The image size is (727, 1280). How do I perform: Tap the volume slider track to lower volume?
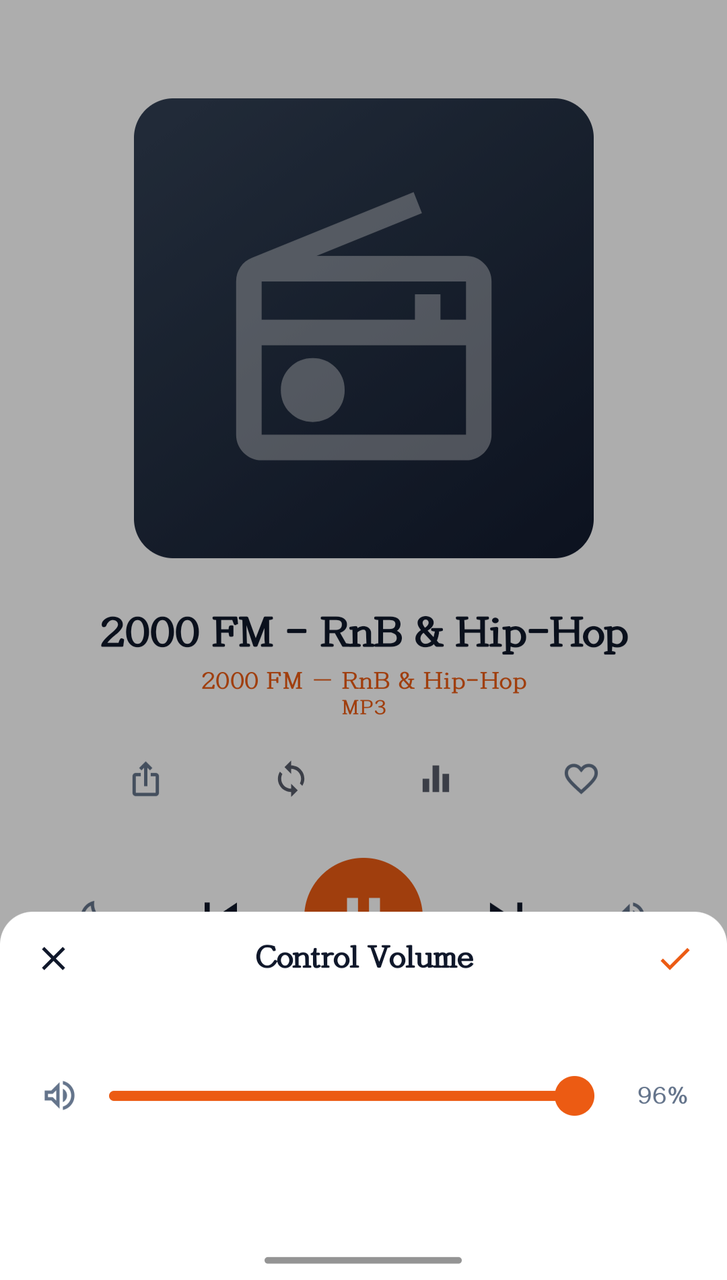(300, 1096)
